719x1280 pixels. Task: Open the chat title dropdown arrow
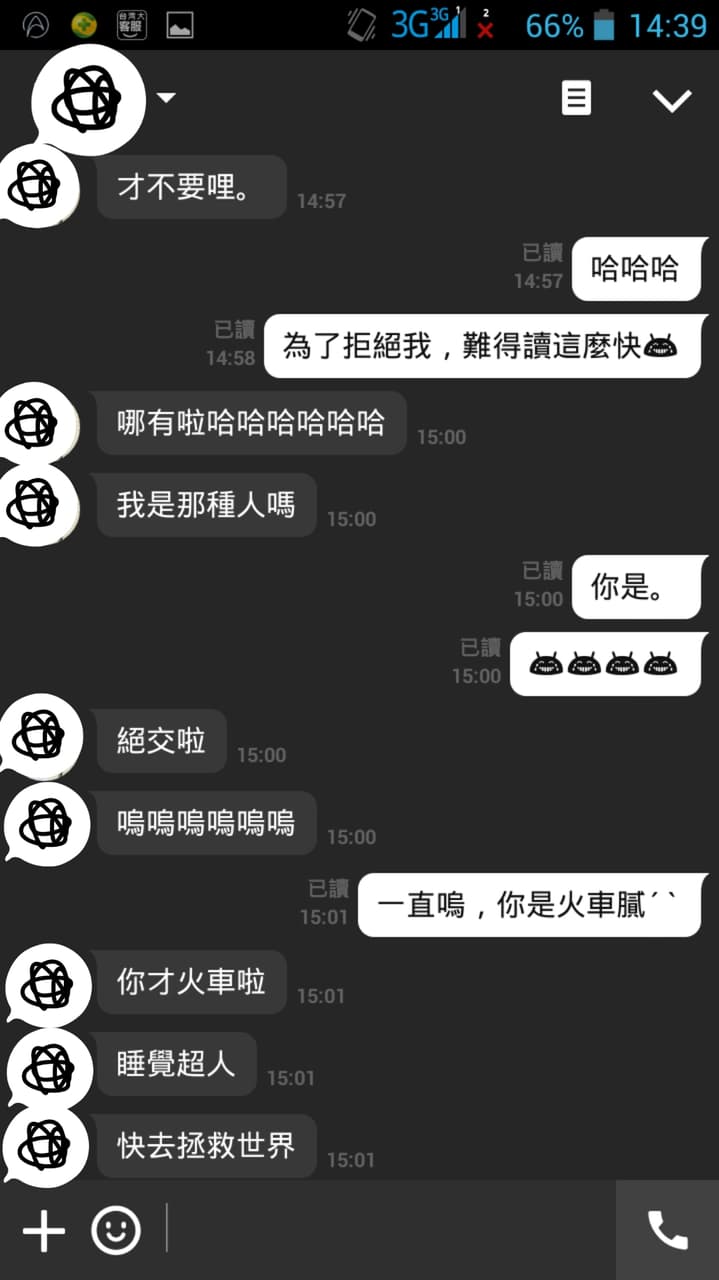click(x=166, y=98)
